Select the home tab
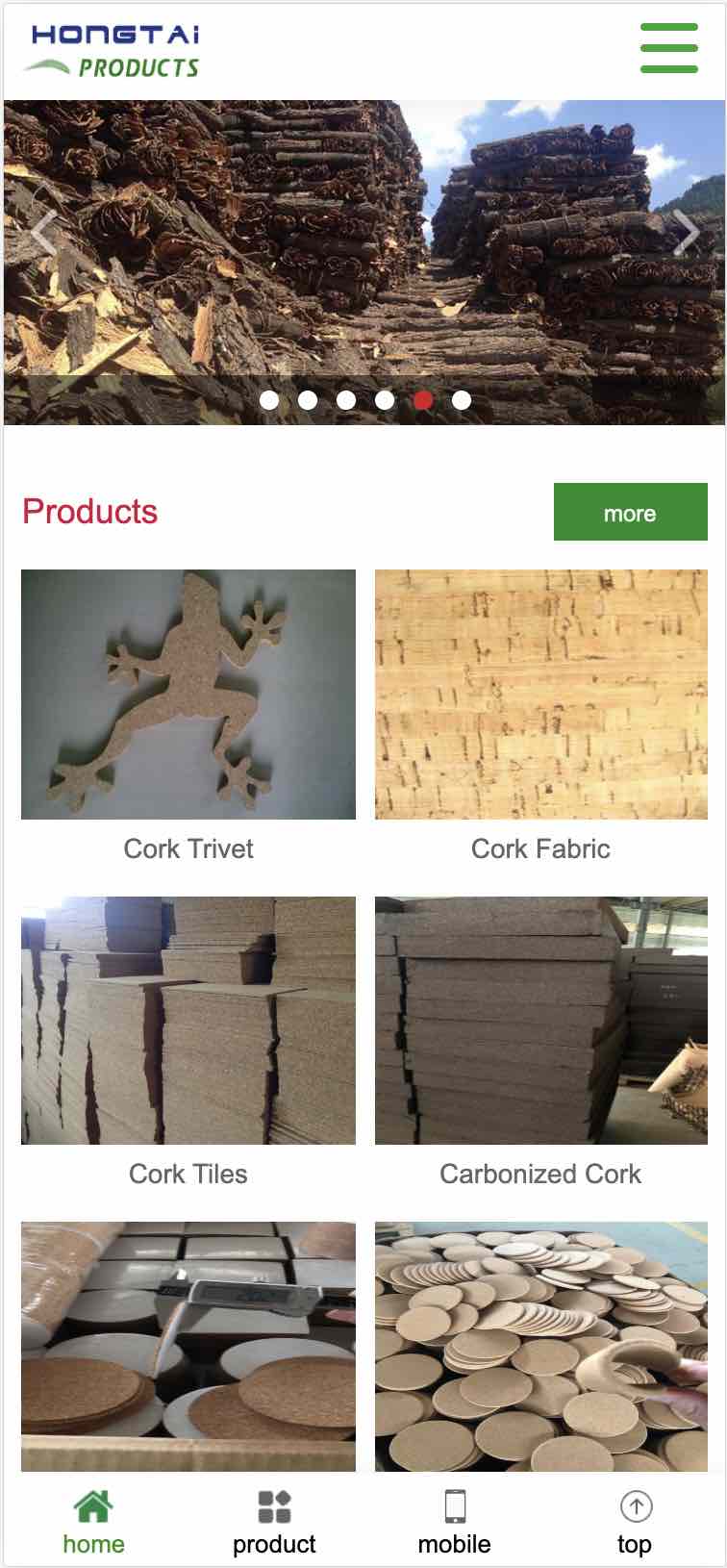This screenshot has height=1568, width=727. click(x=93, y=1522)
